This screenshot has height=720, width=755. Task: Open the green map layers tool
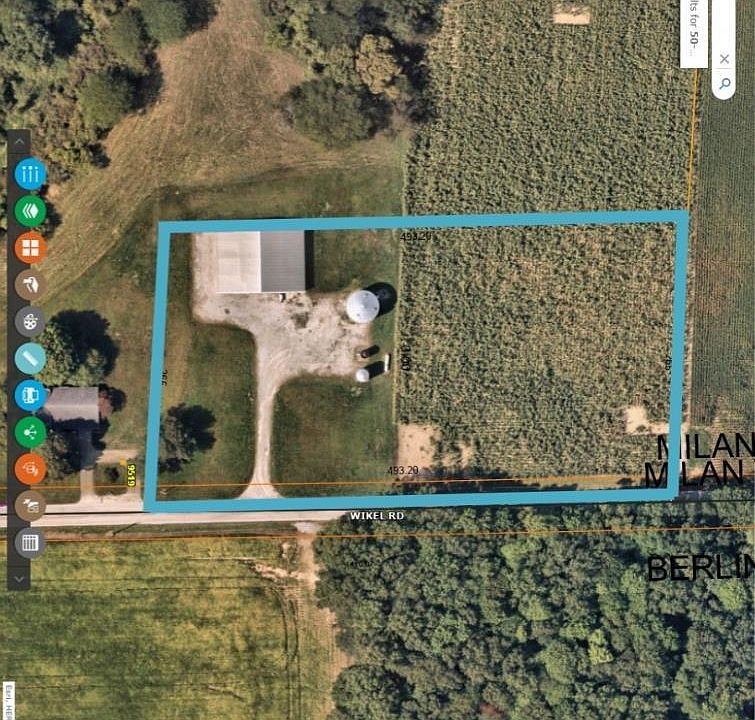tap(30, 211)
